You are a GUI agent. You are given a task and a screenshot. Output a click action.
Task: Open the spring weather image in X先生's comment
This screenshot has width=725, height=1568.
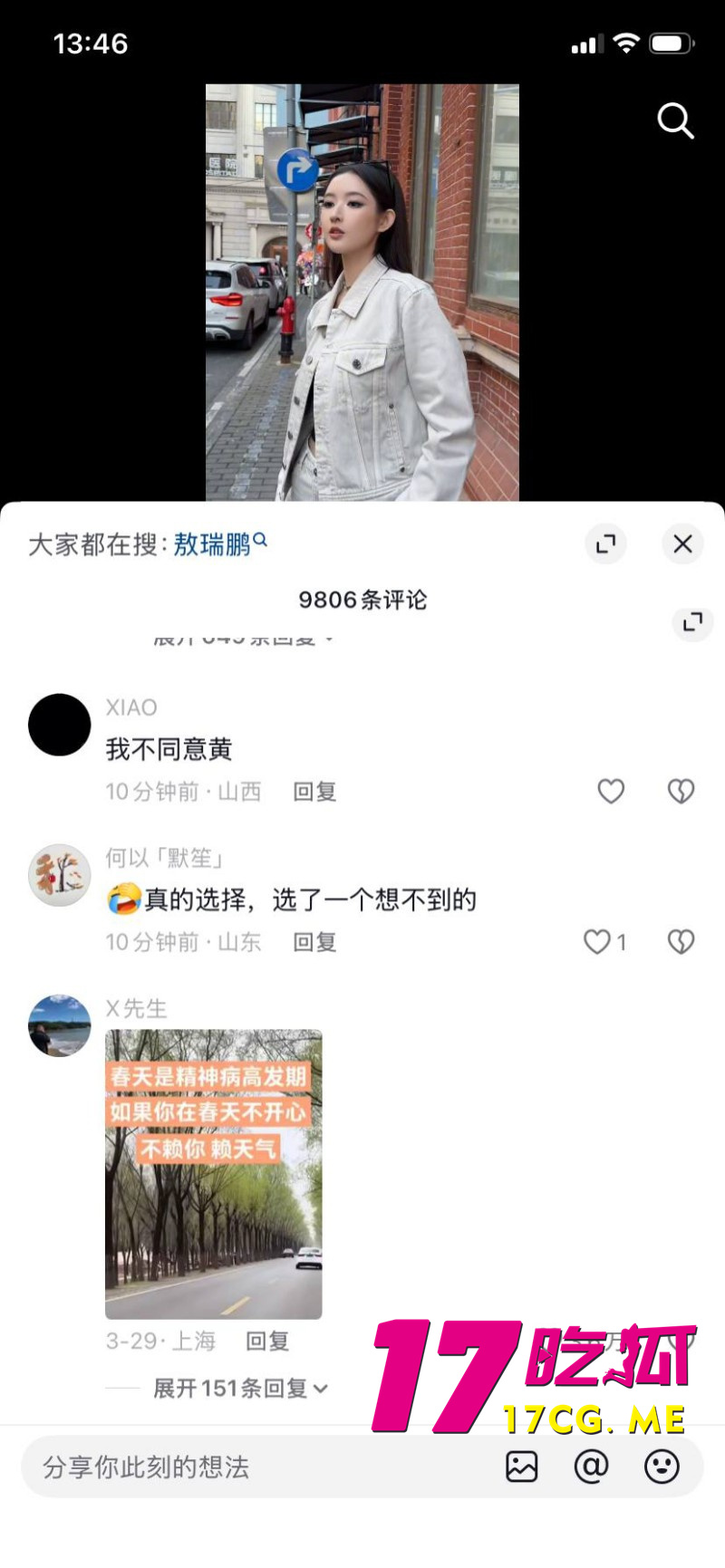pos(212,1172)
